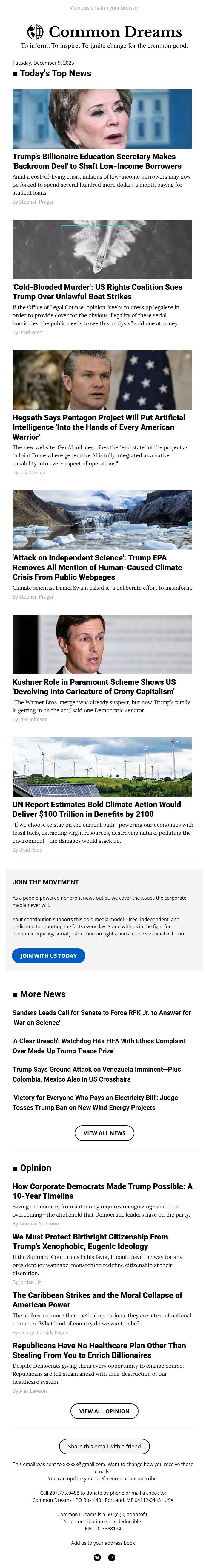Read the FIFA ethics complaint 'Peace Prize' story
This screenshot has width=209, height=1568.
pos(99,1046)
